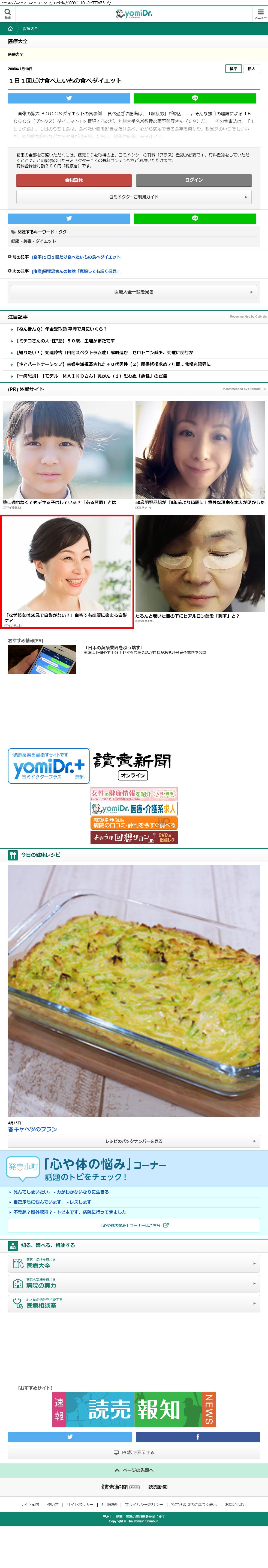
Task: Open the search icon in the header
Action: click(x=7, y=13)
